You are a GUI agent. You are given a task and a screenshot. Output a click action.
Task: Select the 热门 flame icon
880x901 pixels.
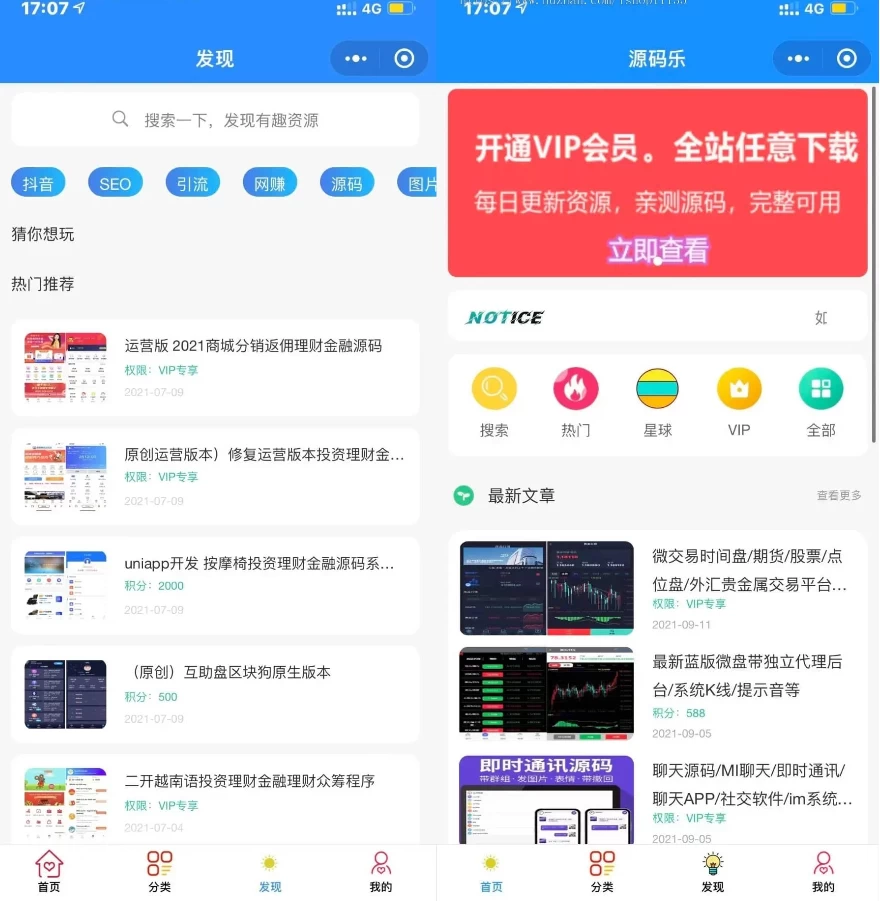click(x=576, y=390)
